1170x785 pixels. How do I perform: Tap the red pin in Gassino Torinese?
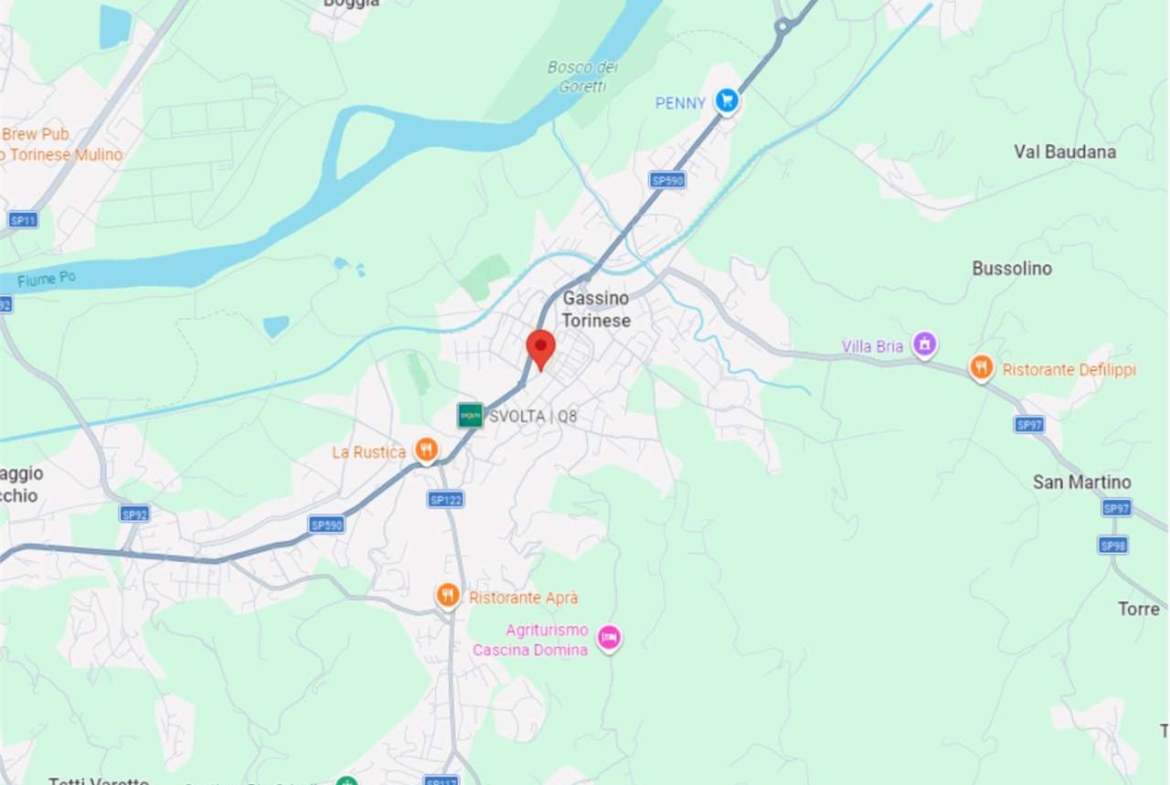[x=540, y=350]
